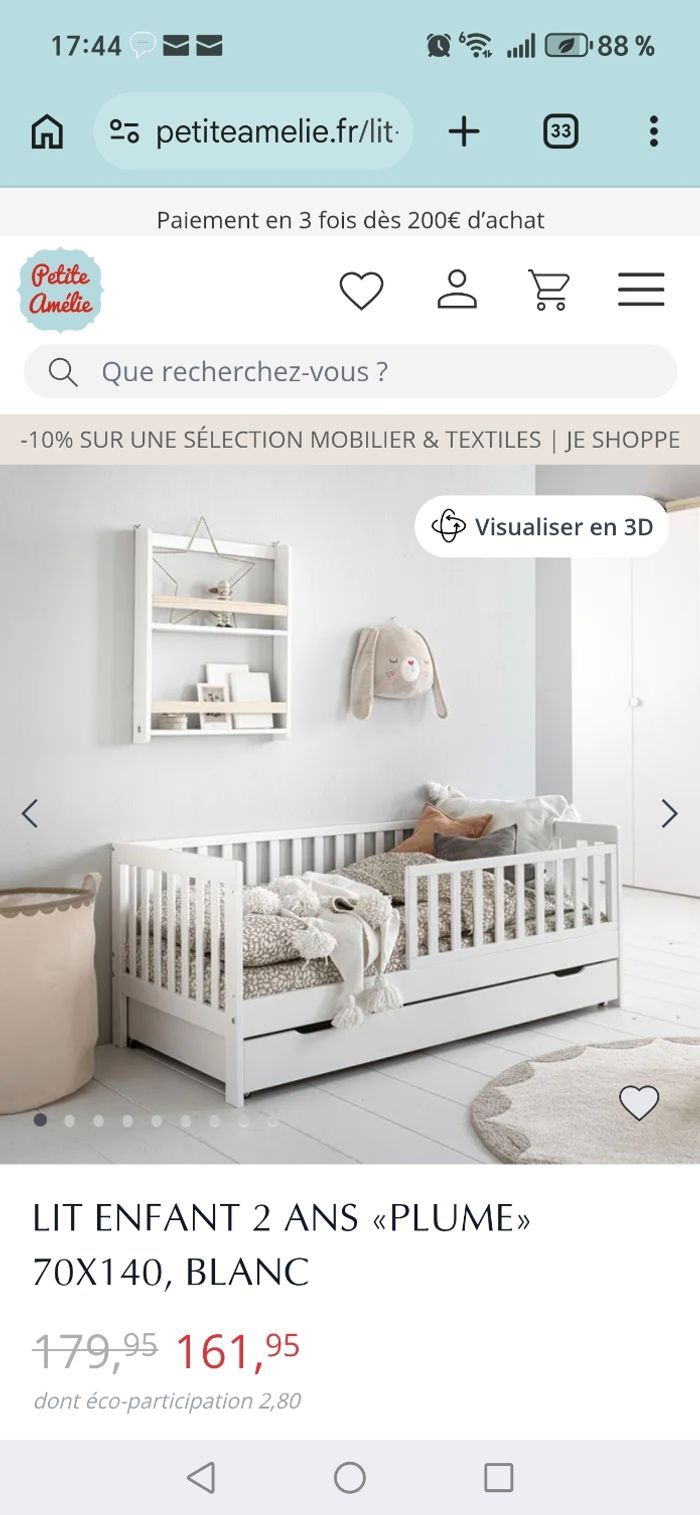Go back with the system back button

(201, 1477)
